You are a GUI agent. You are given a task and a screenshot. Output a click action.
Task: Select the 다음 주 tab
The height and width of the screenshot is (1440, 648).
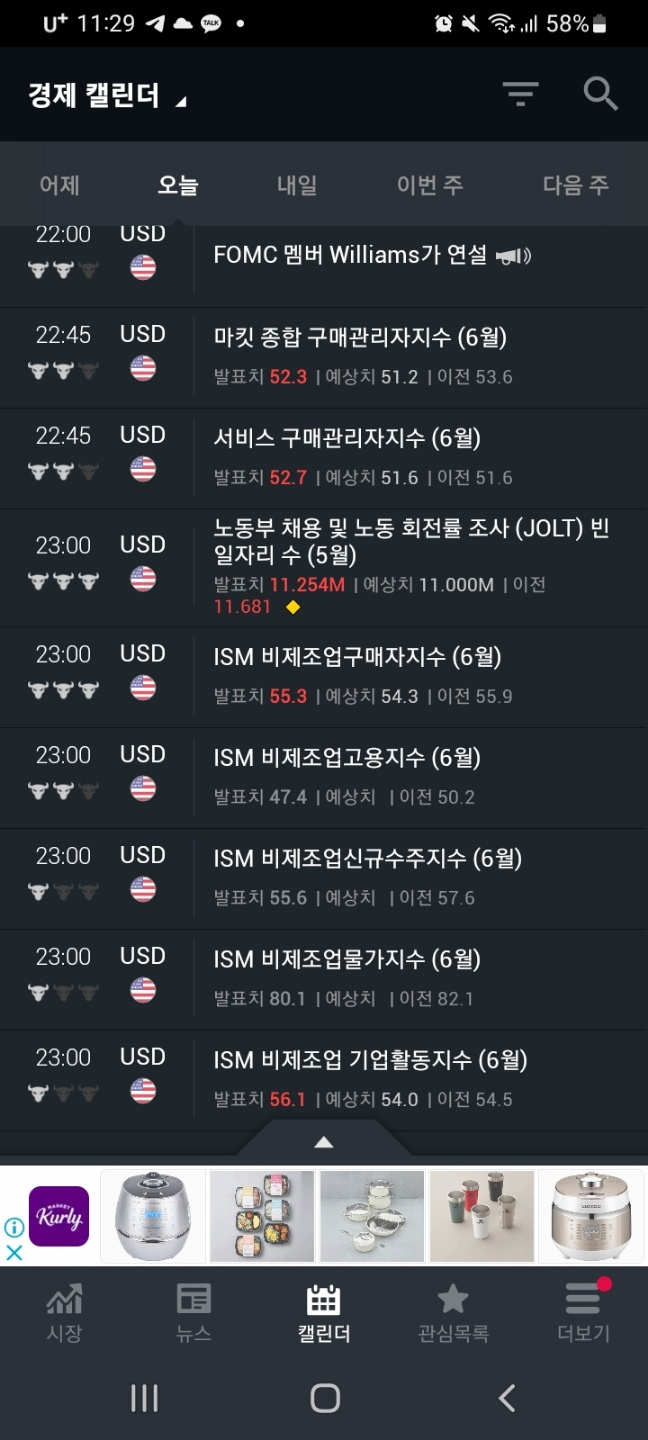(576, 185)
